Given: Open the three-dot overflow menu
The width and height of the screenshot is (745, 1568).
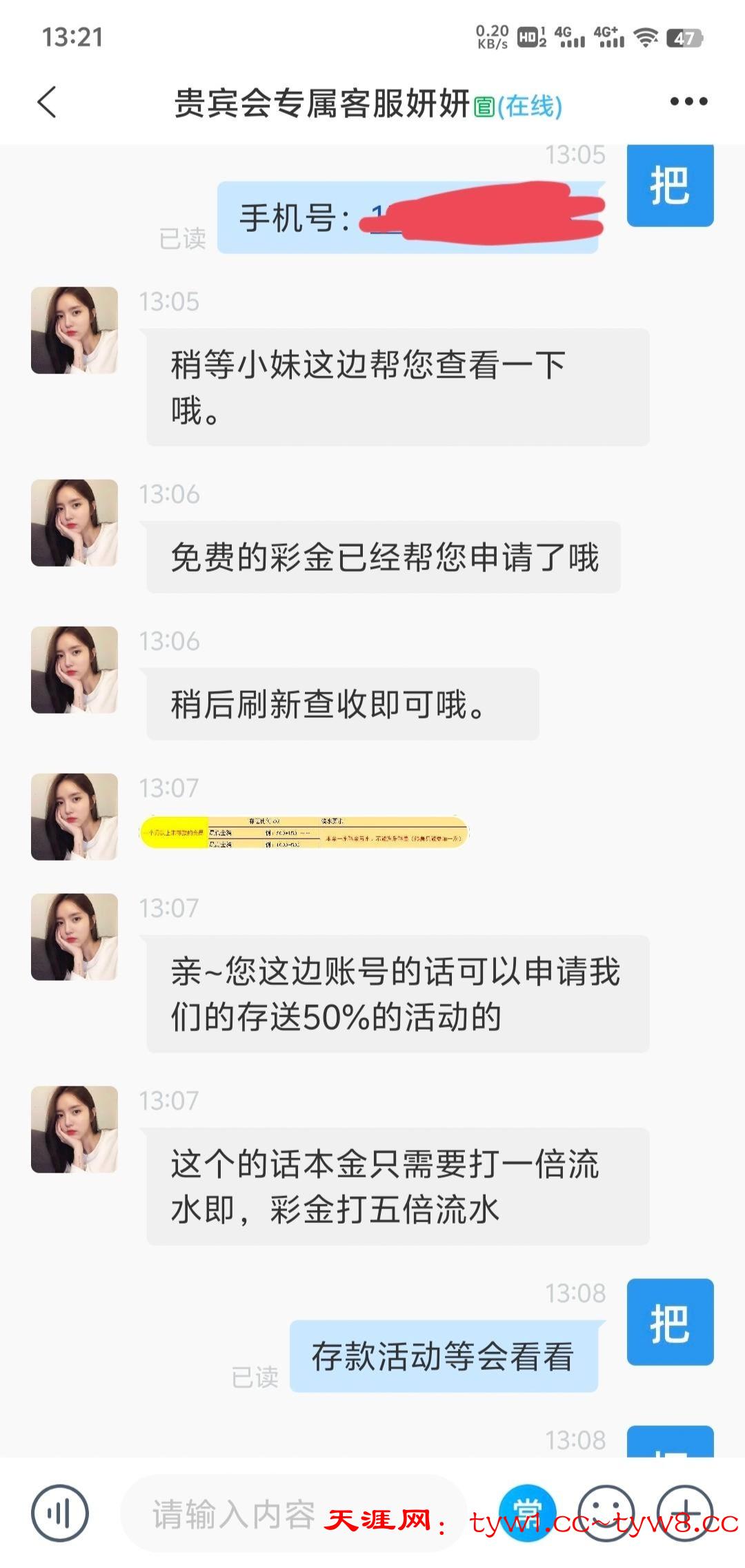Looking at the screenshot, I should coord(688,102).
